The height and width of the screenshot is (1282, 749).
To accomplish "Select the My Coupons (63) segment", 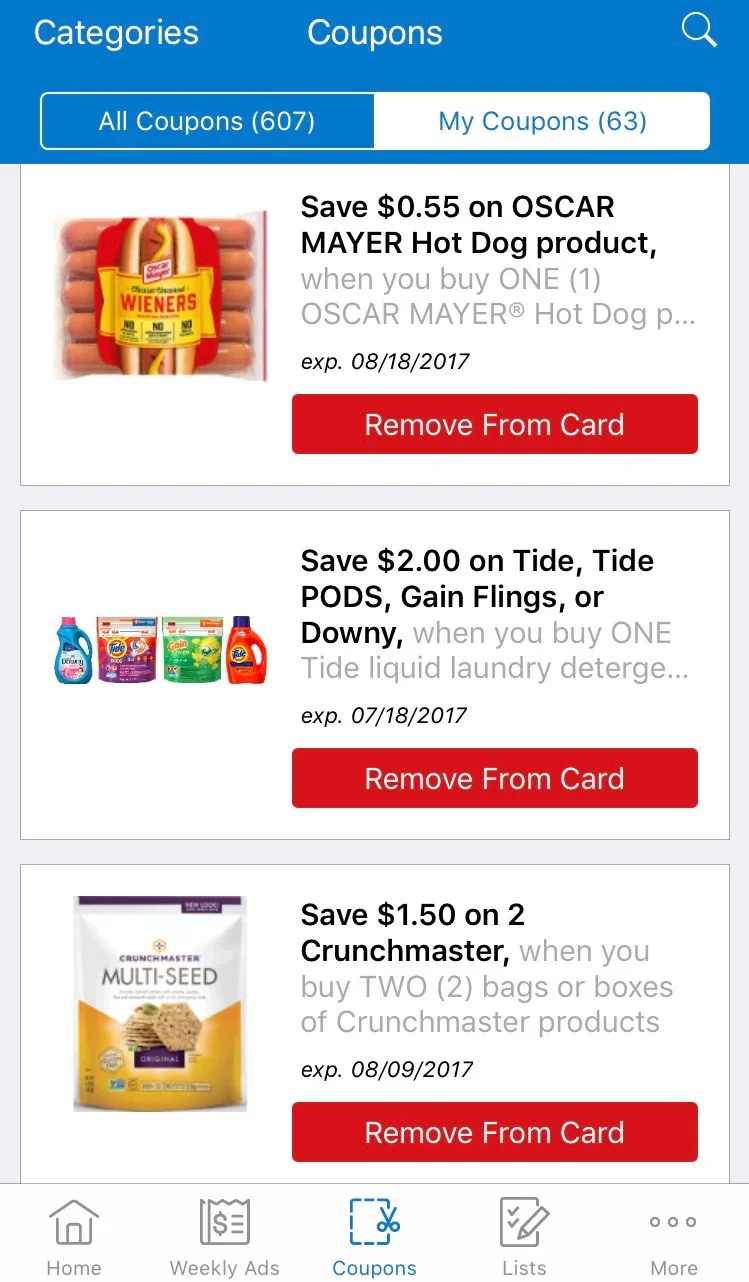I will click(x=542, y=122).
